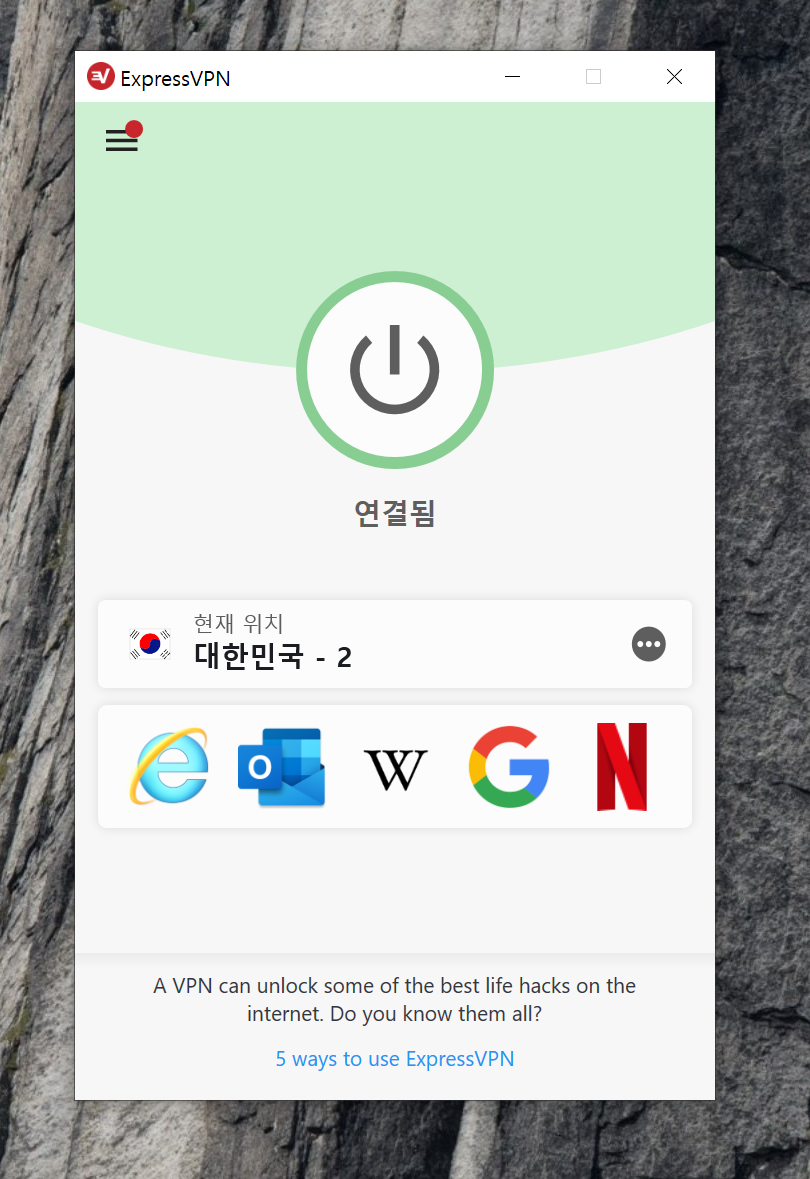The height and width of the screenshot is (1179, 810).
Task: Open the Netflix shortcut
Action: click(621, 767)
